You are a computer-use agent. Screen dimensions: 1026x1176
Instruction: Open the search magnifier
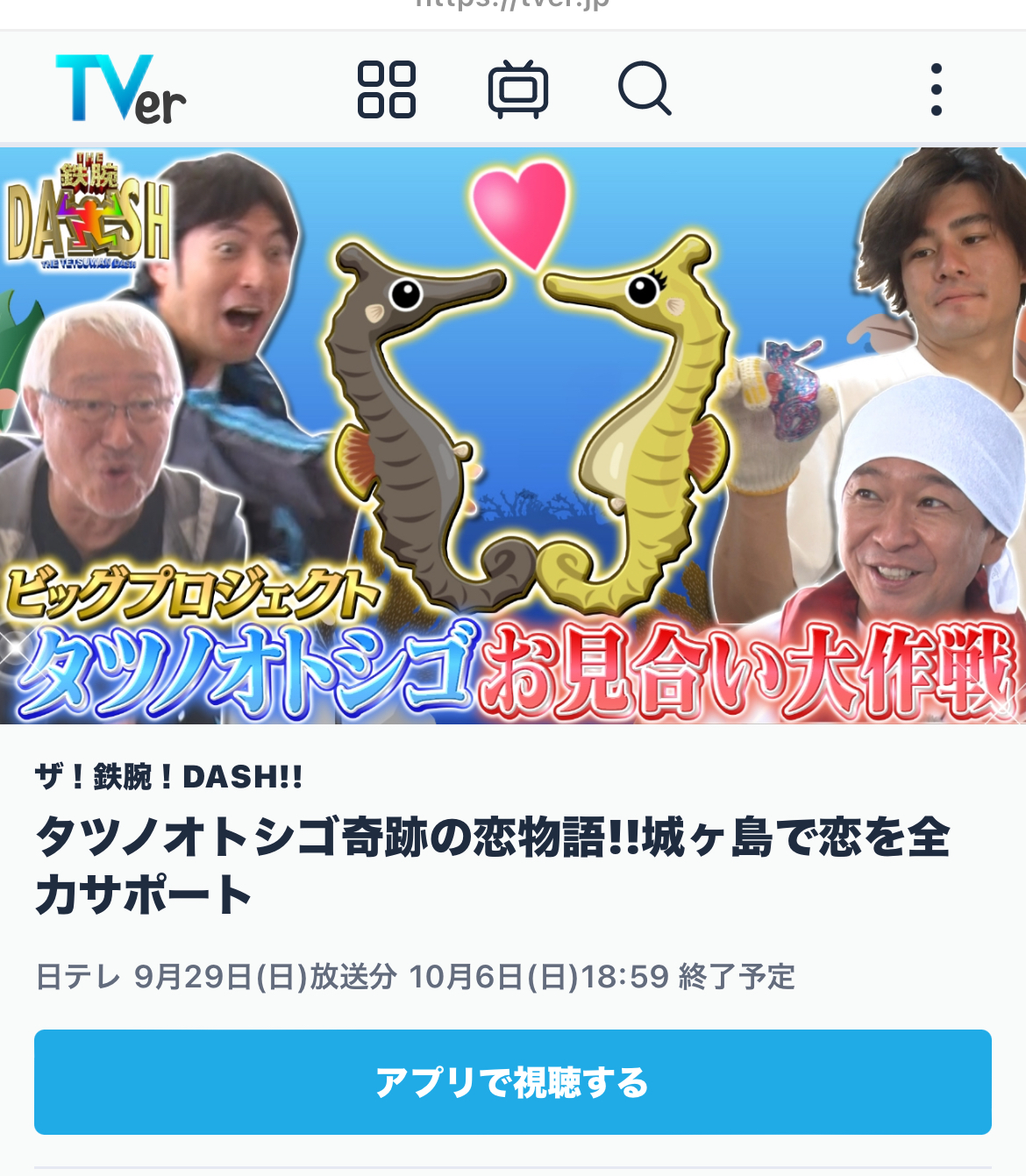click(x=645, y=89)
